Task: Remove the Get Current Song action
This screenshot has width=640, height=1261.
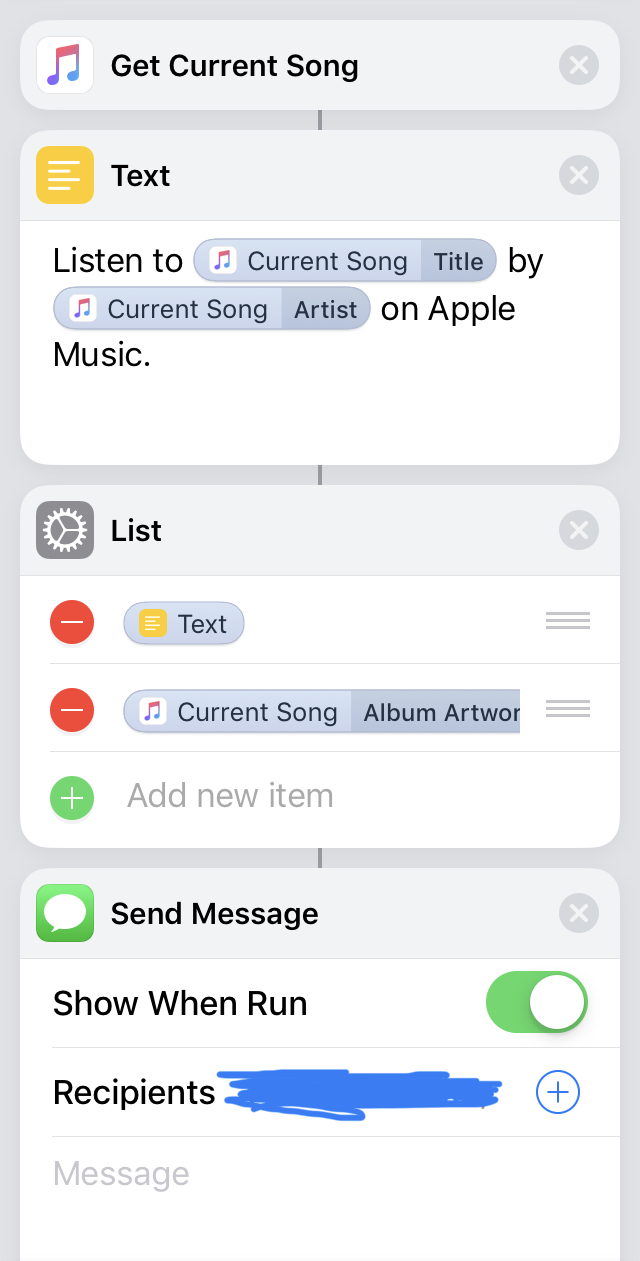Action: [578, 66]
